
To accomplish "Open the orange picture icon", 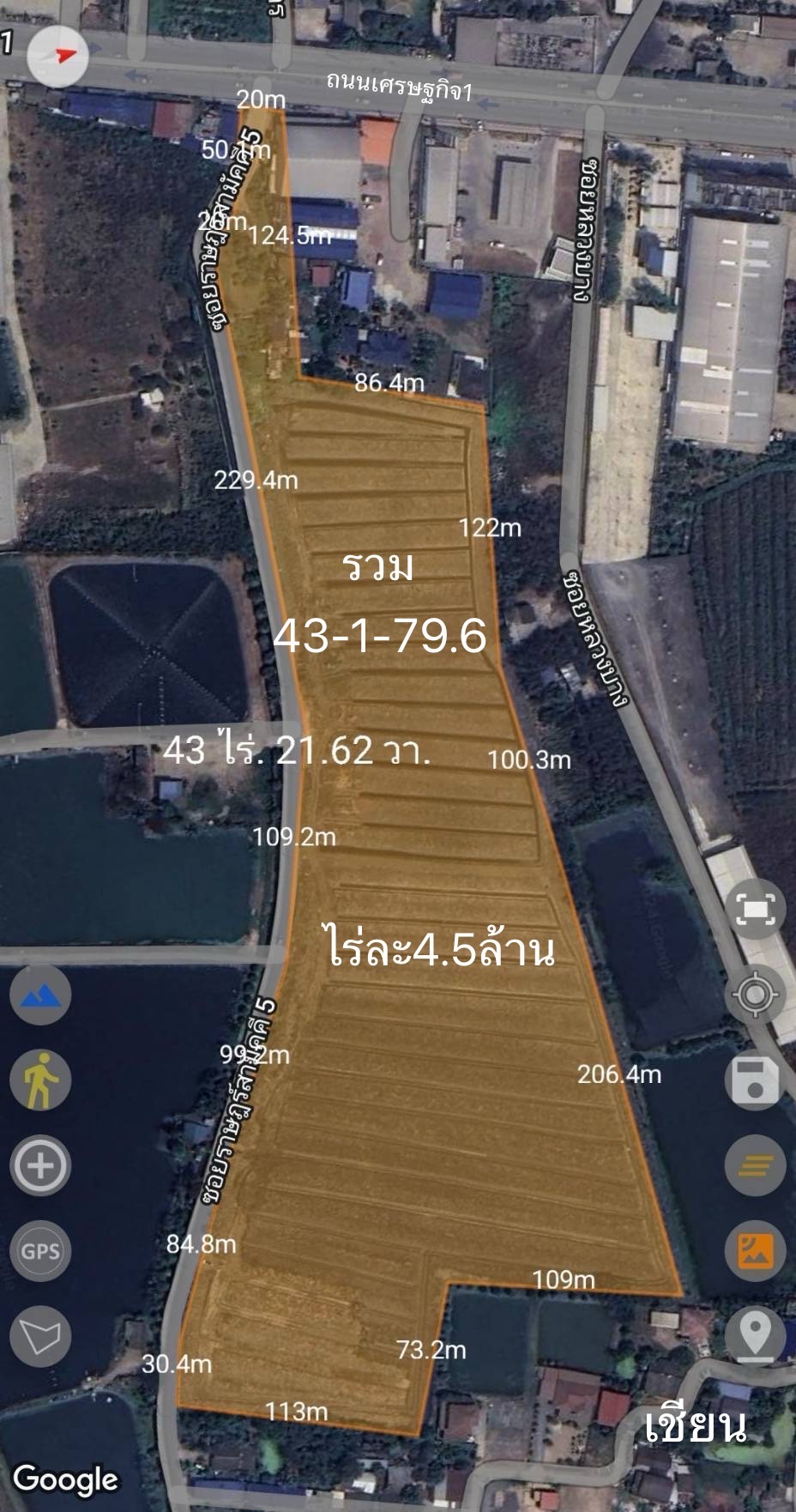I will 755,1250.
